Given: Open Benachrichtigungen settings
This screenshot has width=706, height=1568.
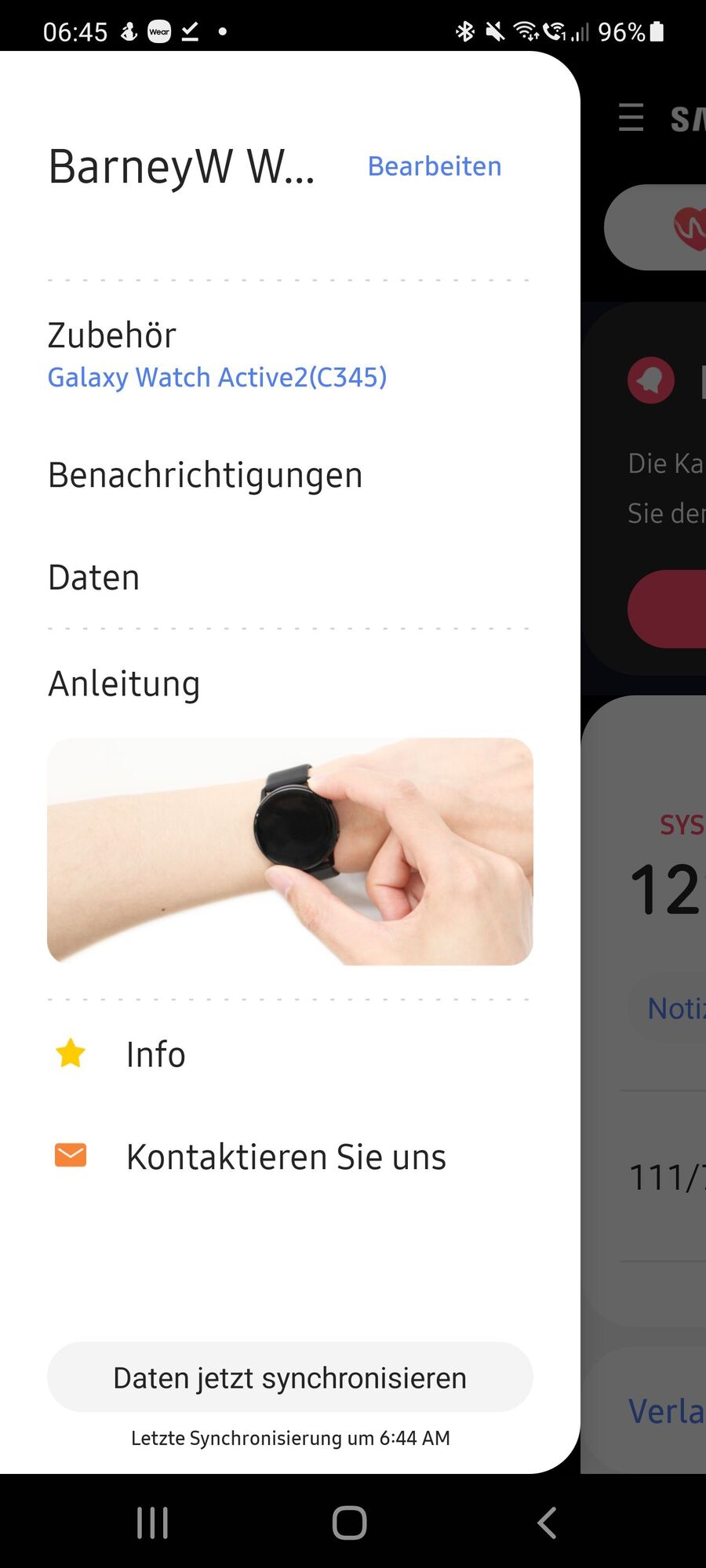Looking at the screenshot, I should click(205, 475).
